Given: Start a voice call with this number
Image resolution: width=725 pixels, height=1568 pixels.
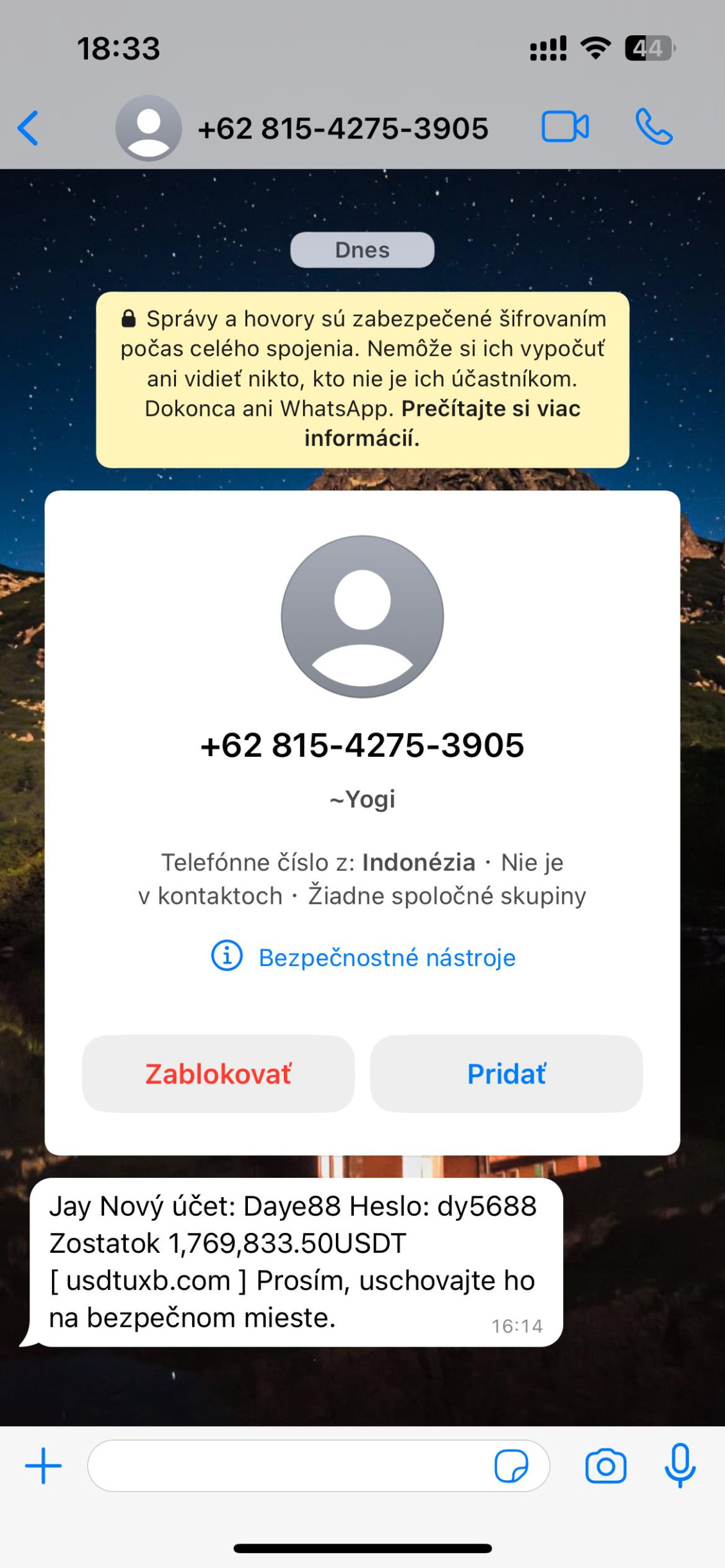Looking at the screenshot, I should click(653, 126).
